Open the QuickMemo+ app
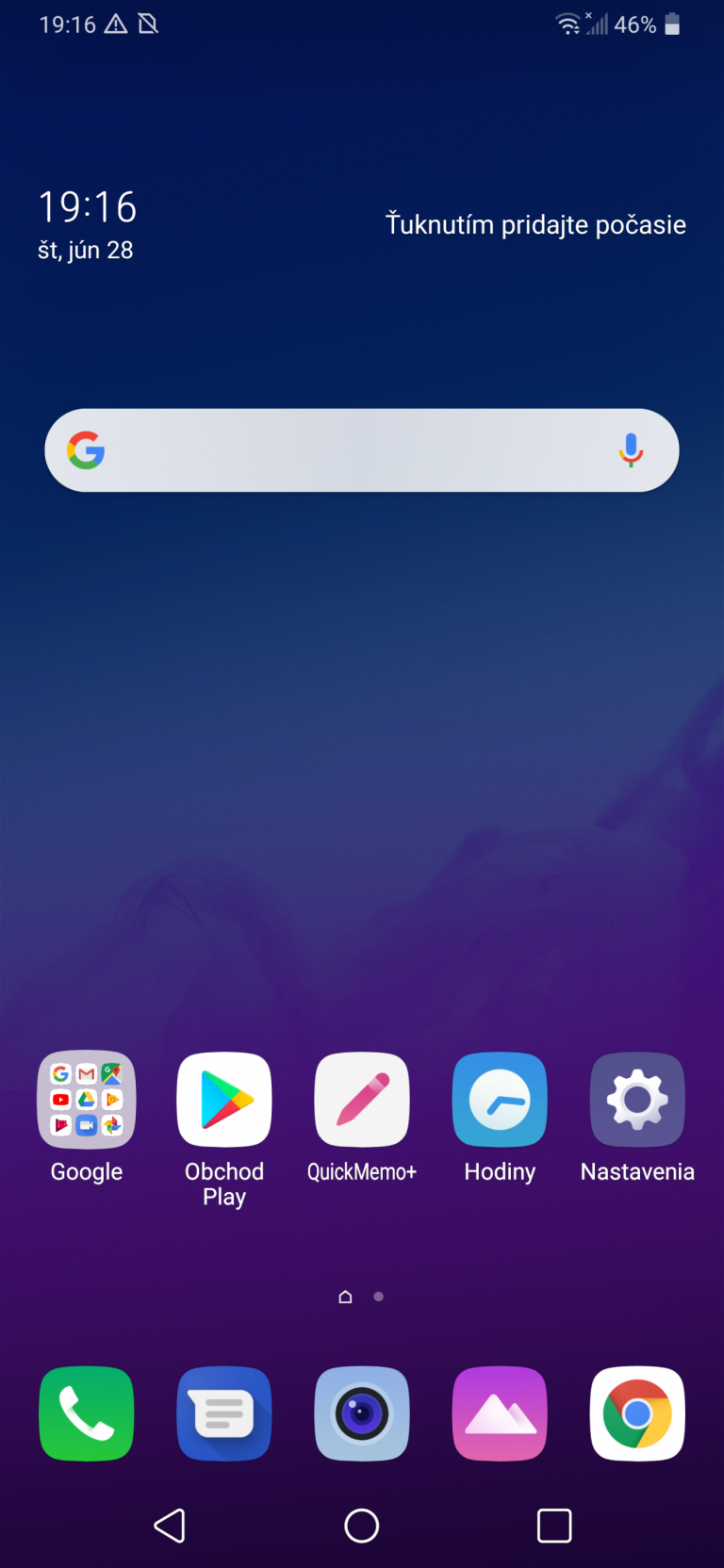Image resolution: width=724 pixels, height=1568 pixels. tap(362, 1100)
